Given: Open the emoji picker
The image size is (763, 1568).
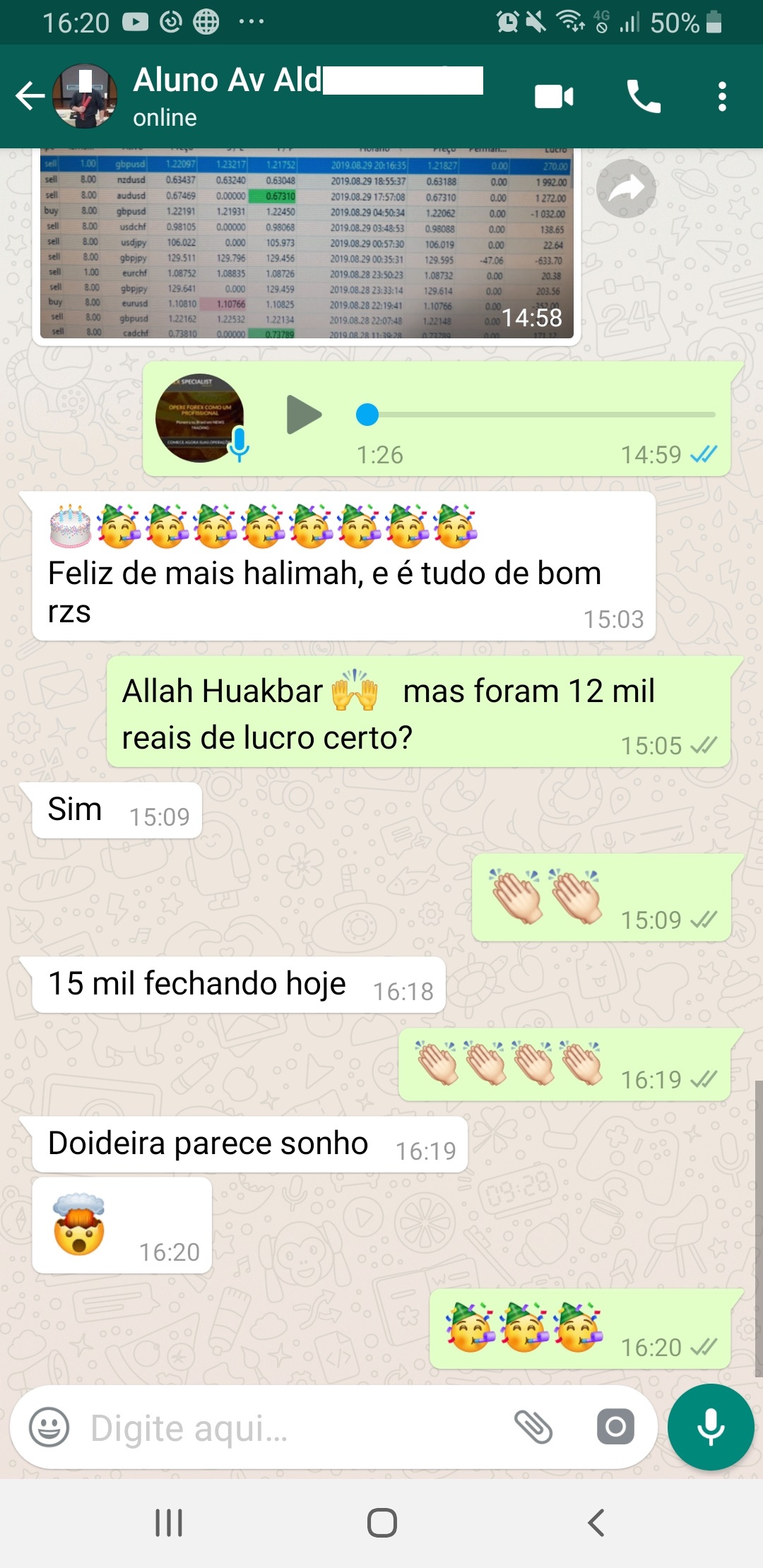Looking at the screenshot, I should 49,1427.
